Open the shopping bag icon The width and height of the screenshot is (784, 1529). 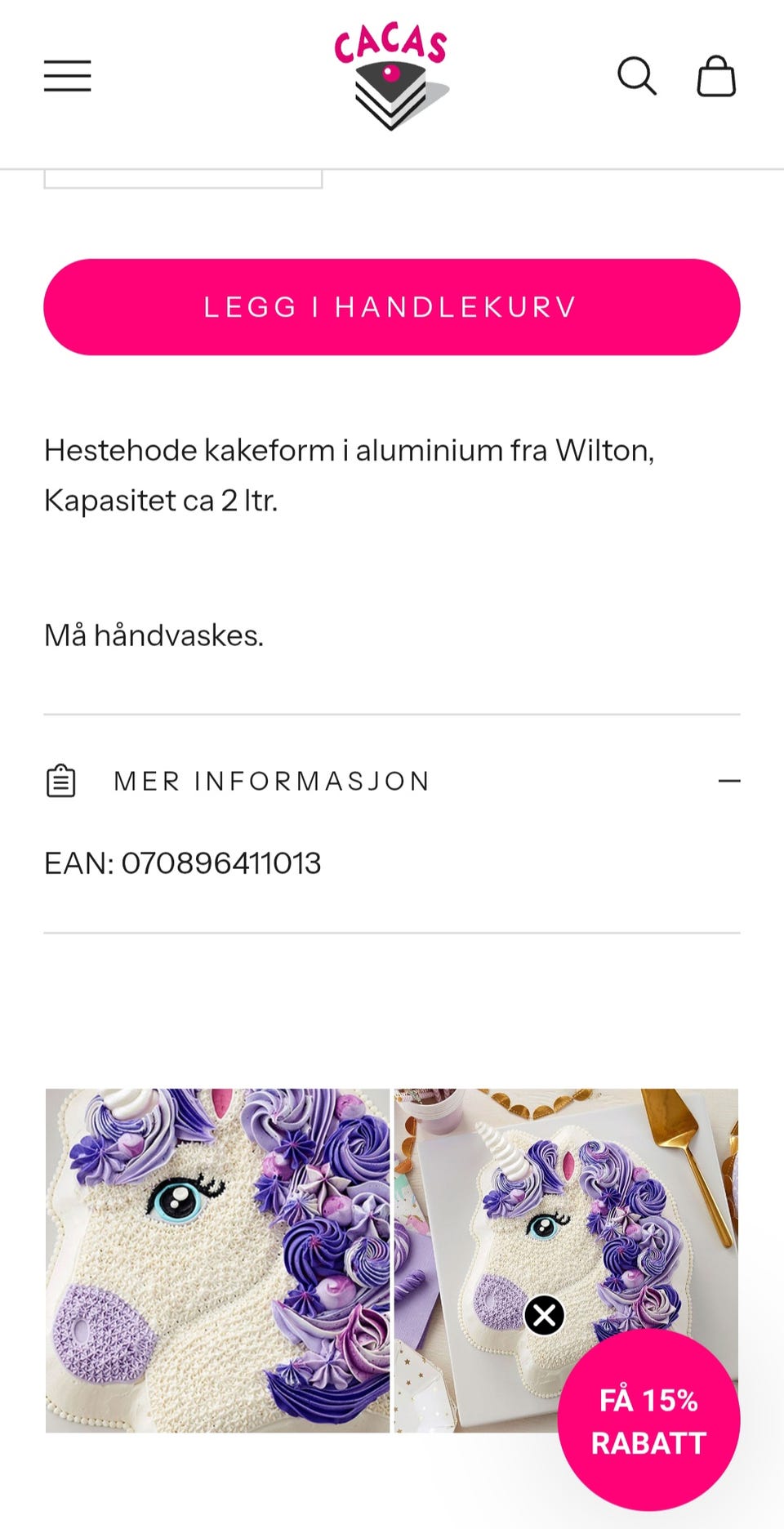click(x=717, y=77)
